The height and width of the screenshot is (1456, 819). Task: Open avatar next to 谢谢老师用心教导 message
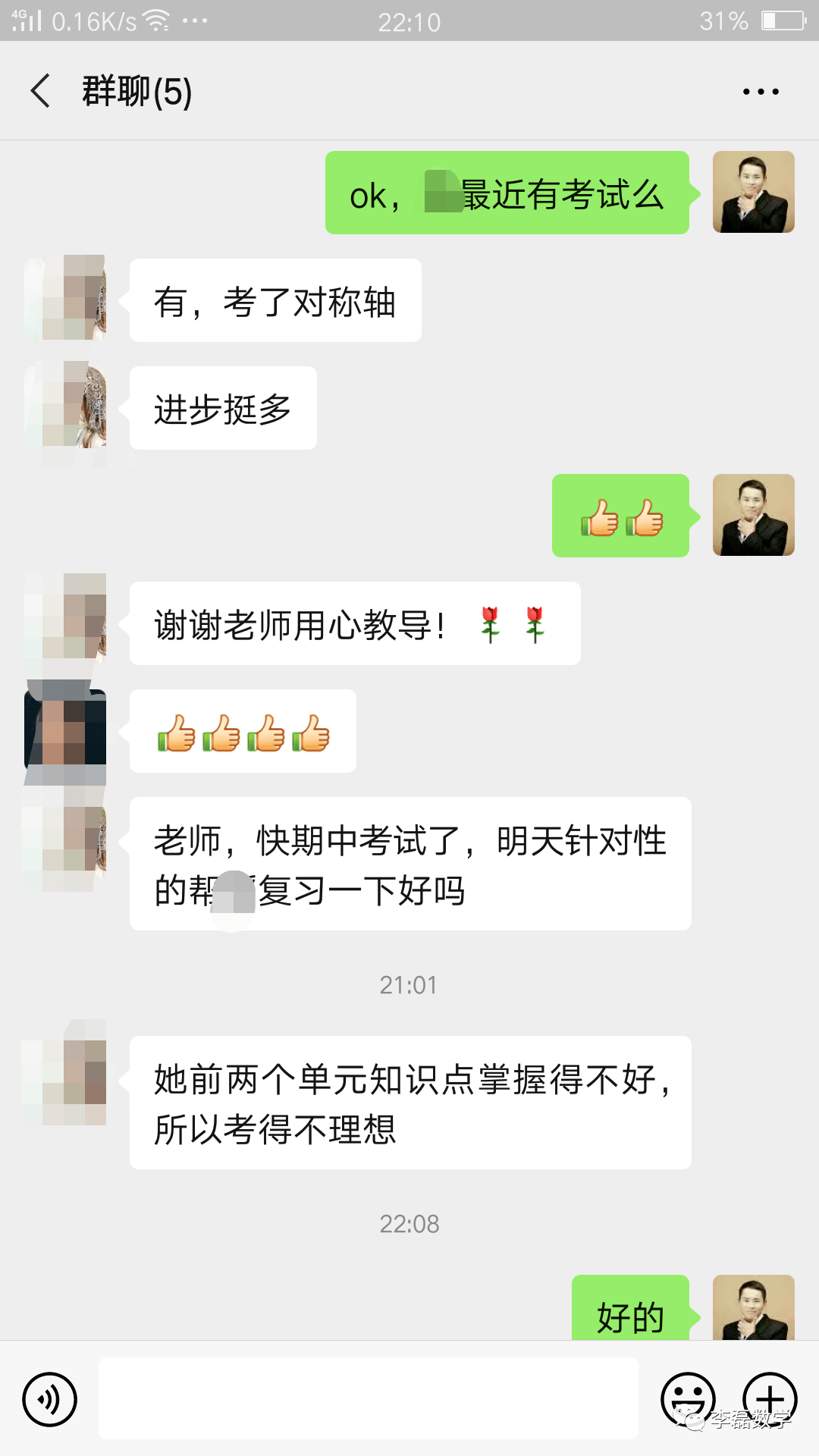pos(66,617)
